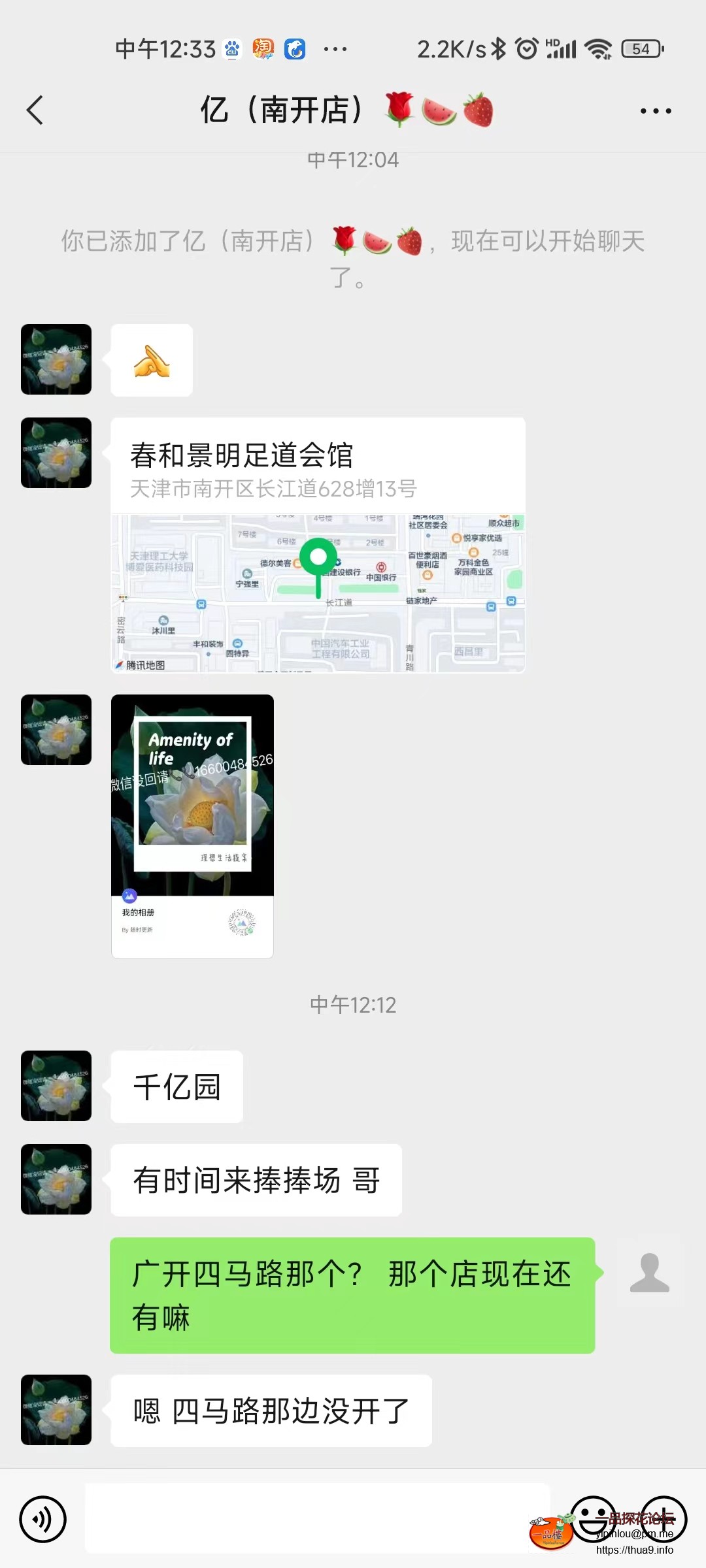The image size is (706, 1568).
Task: View the Amenity of life album image
Action: point(192,826)
